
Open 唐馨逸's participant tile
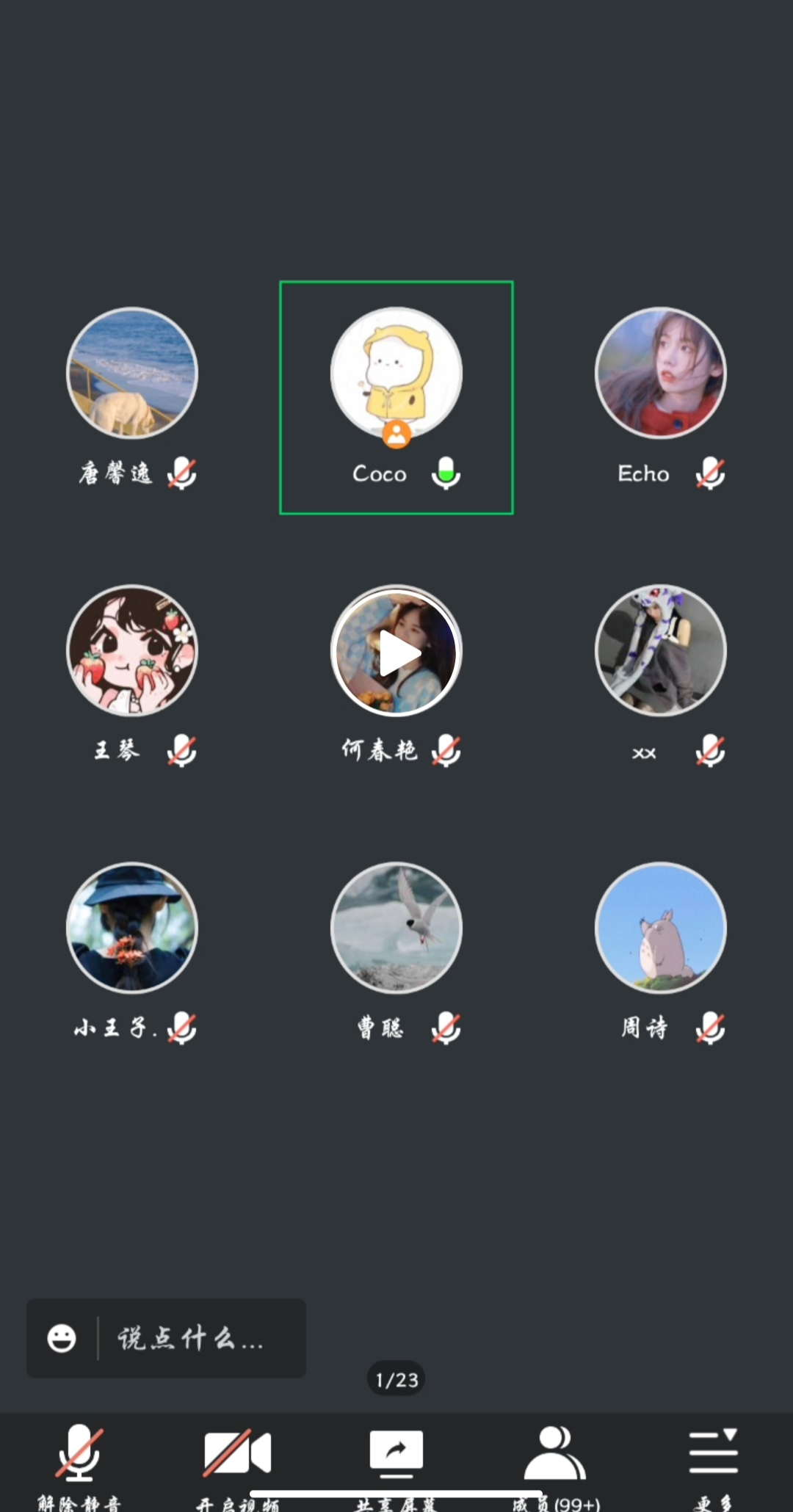132,373
